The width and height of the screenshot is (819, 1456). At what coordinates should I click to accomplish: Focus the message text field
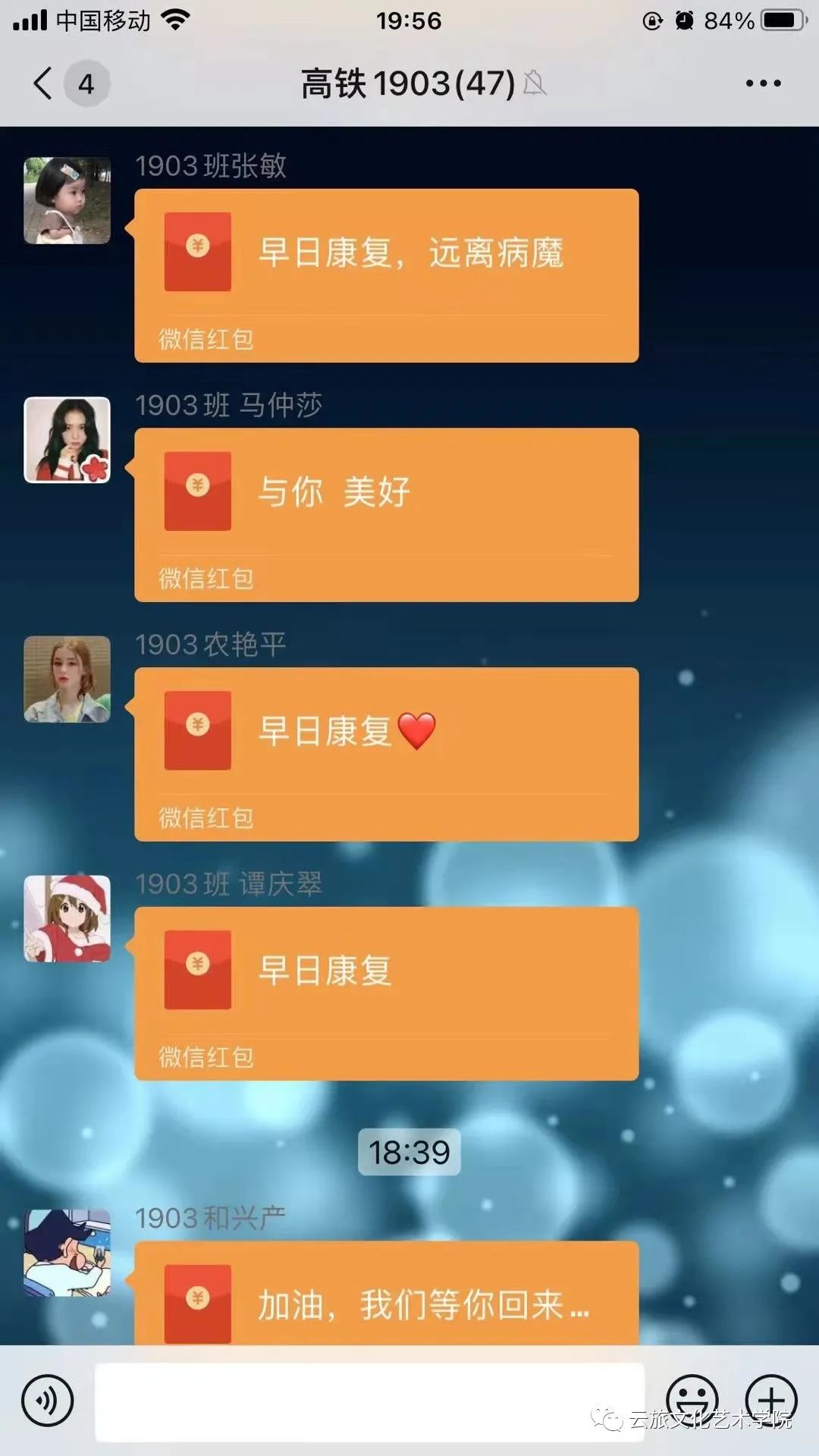369,1401
